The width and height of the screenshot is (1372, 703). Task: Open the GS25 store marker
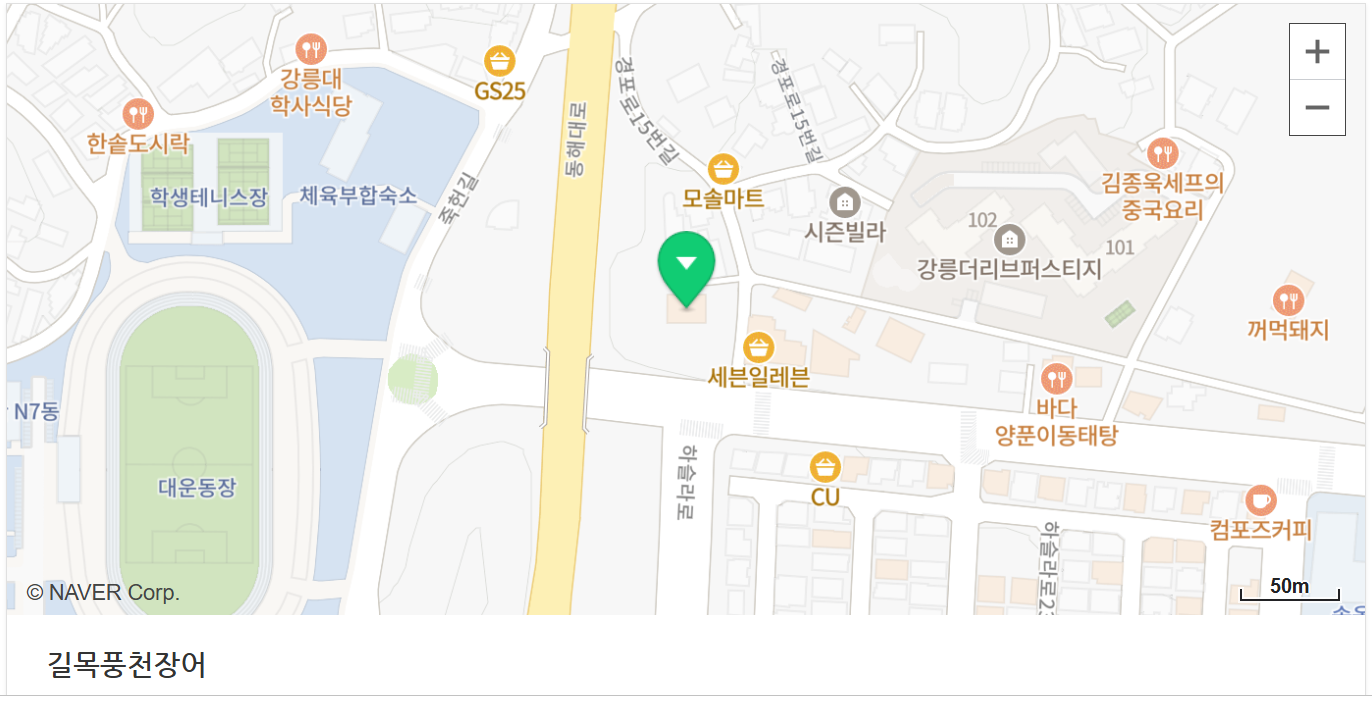click(x=499, y=61)
